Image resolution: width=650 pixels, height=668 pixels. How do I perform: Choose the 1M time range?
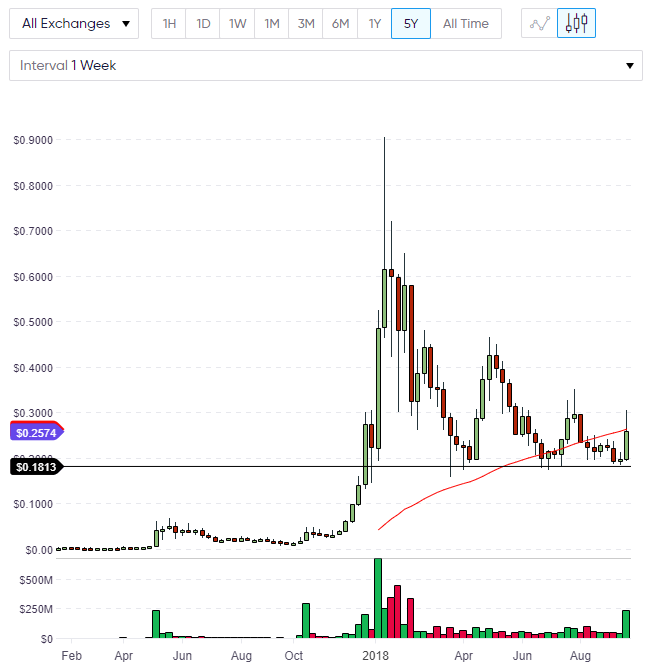tap(271, 23)
